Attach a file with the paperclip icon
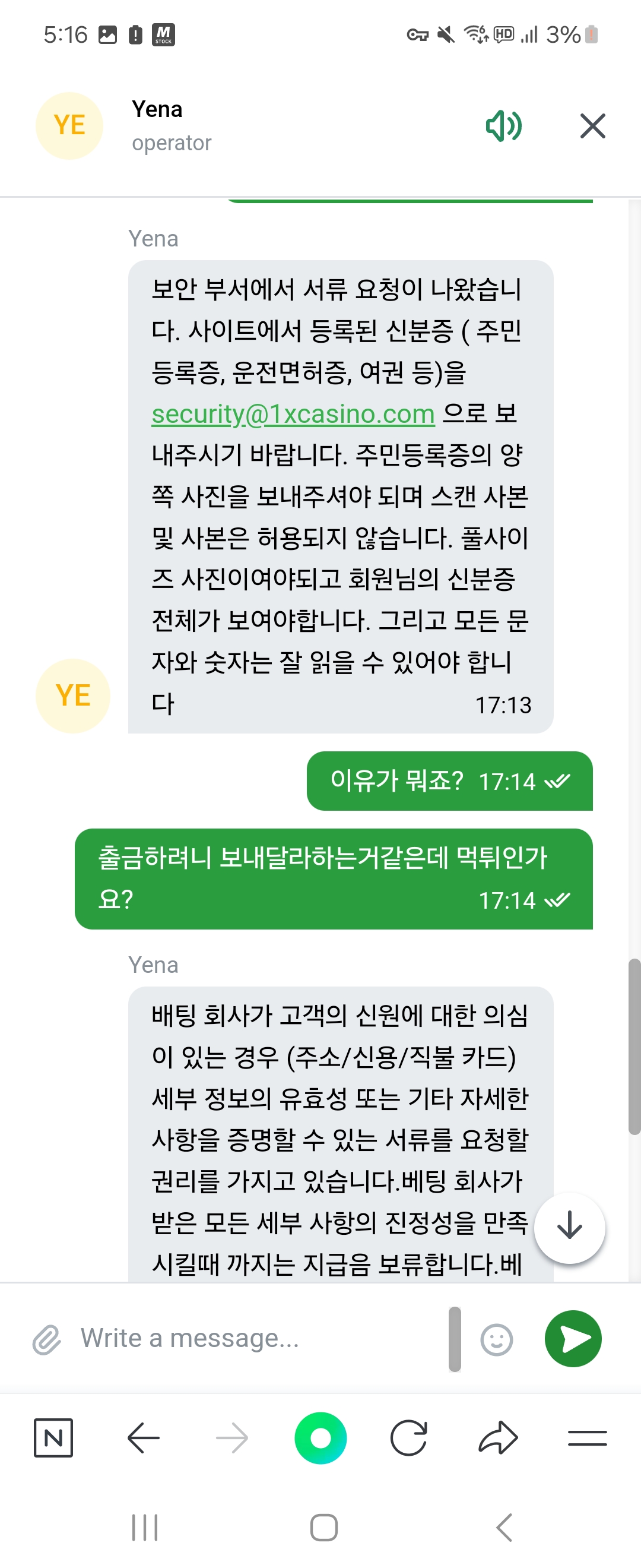Viewport: 641px width, 1568px height. tap(47, 1340)
